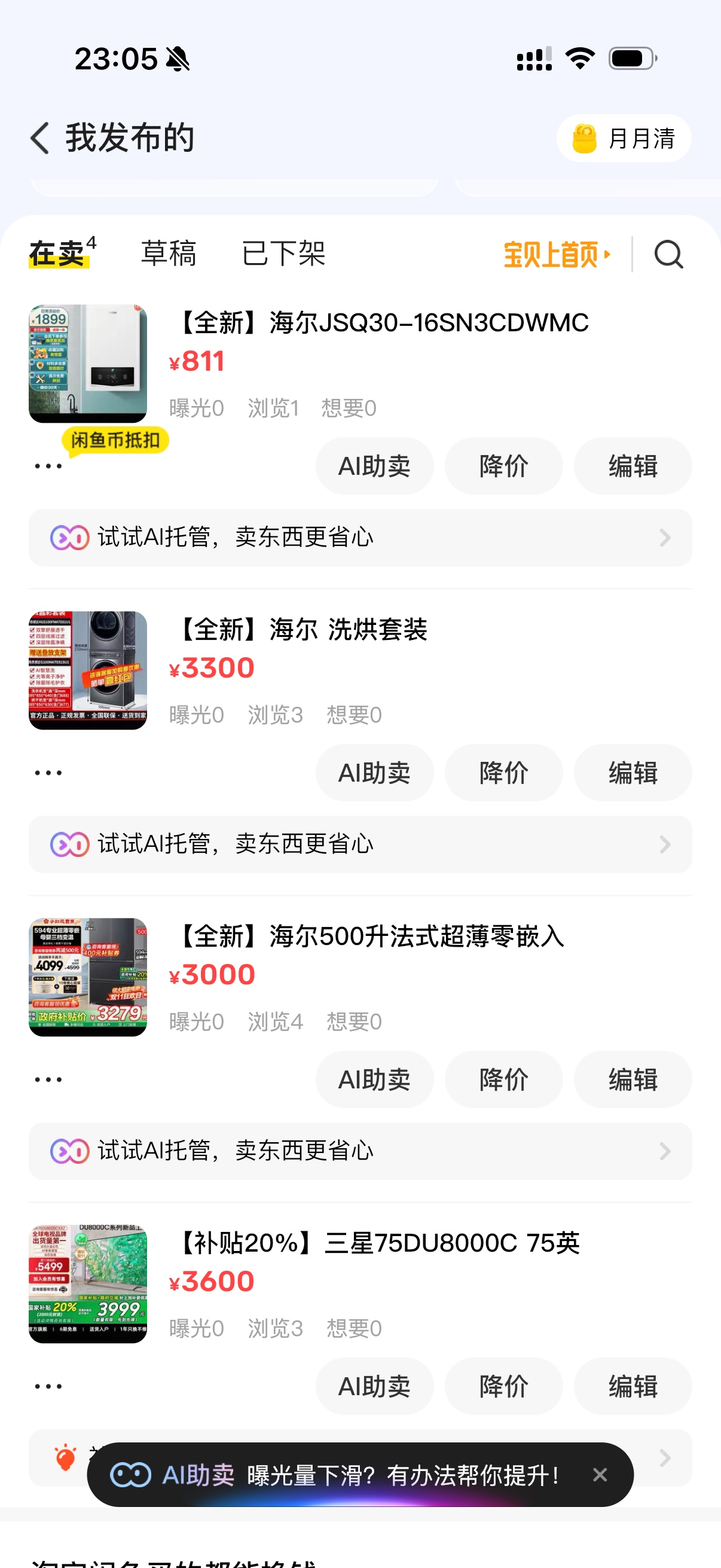
Task: Edit the 海尔JSQ30-16SN3CDWMC listing
Action: coord(632,466)
